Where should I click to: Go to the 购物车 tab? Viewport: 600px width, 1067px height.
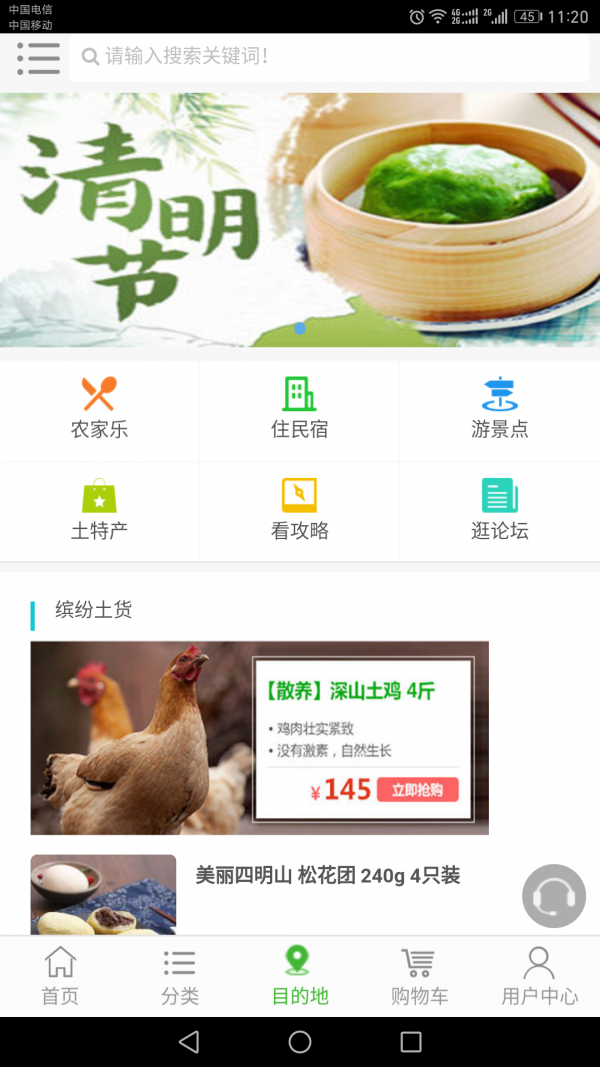tap(419, 977)
